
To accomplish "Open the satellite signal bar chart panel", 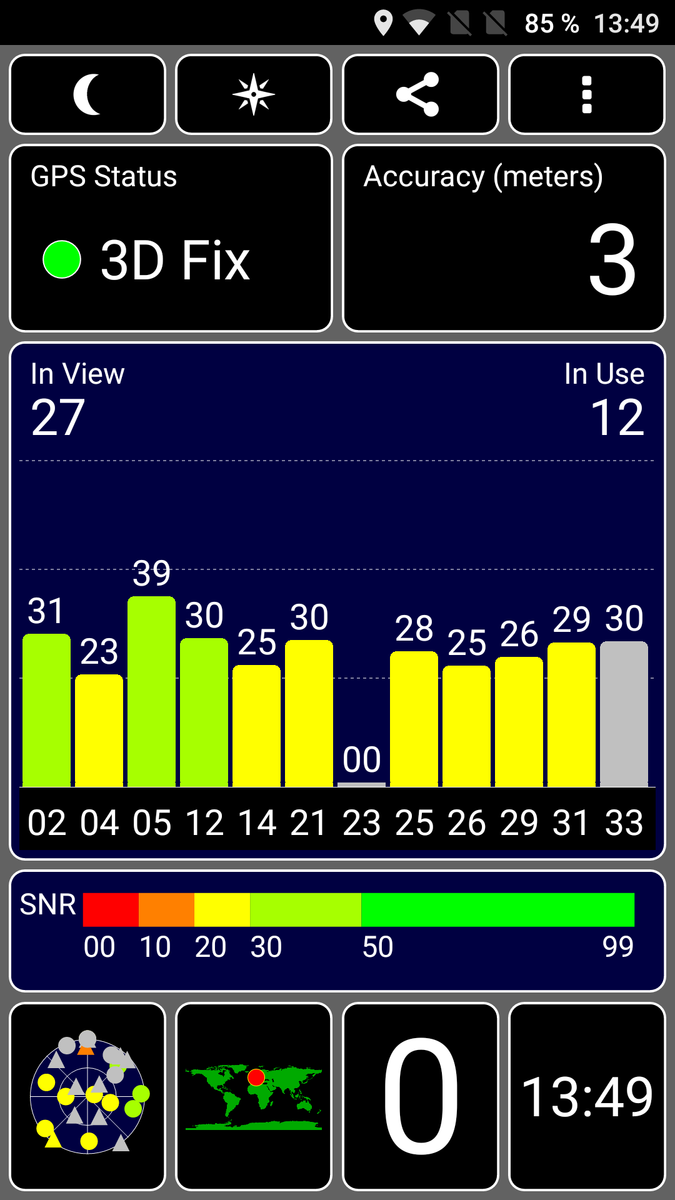I will tap(337, 601).
